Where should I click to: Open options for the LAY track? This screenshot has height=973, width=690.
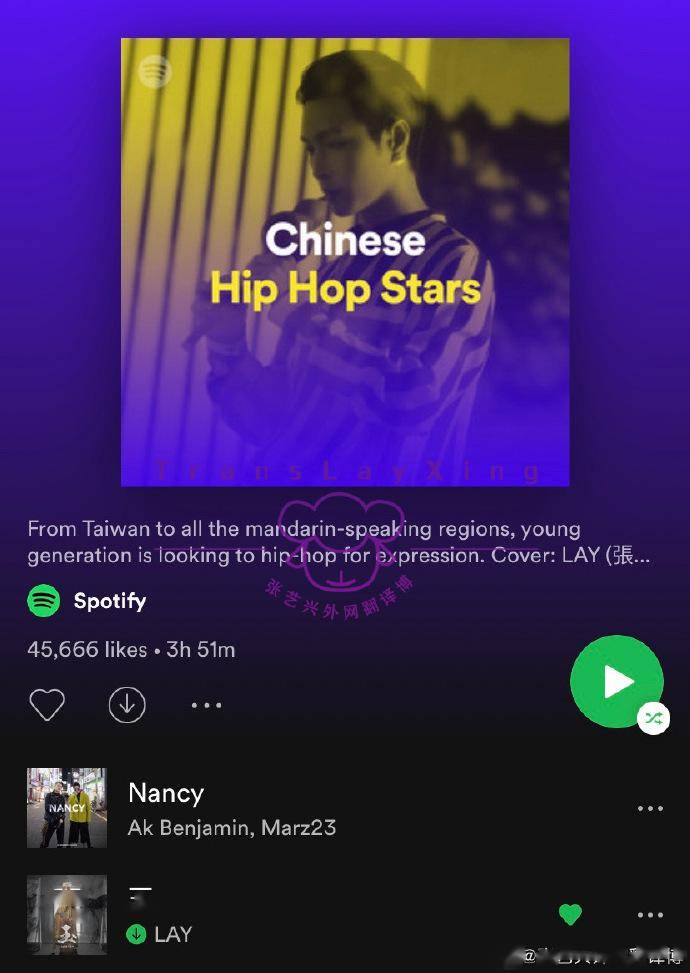pyautogui.click(x=650, y=914)
